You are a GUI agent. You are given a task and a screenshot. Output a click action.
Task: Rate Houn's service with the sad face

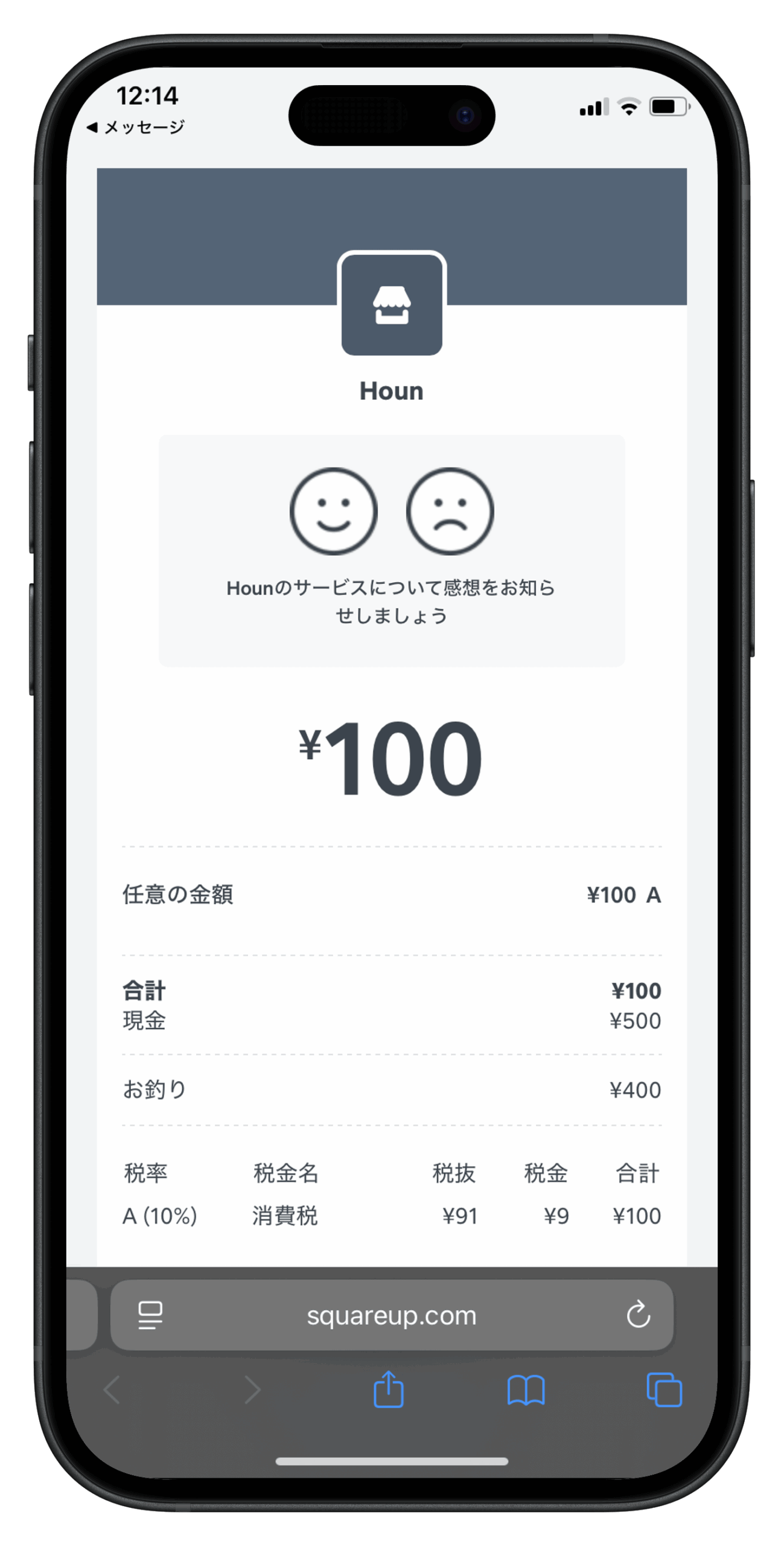450,512
